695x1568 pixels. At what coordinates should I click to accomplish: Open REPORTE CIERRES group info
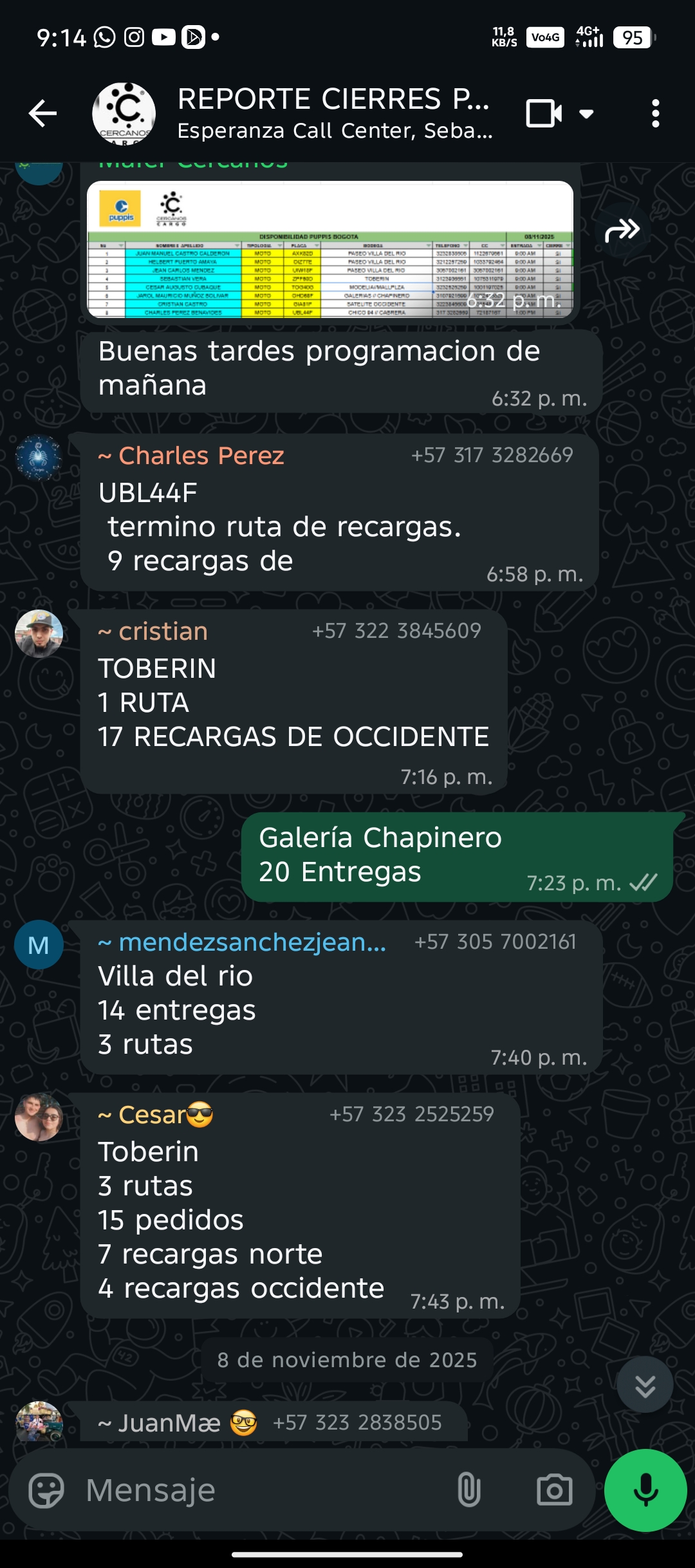[x=335, y=113]
